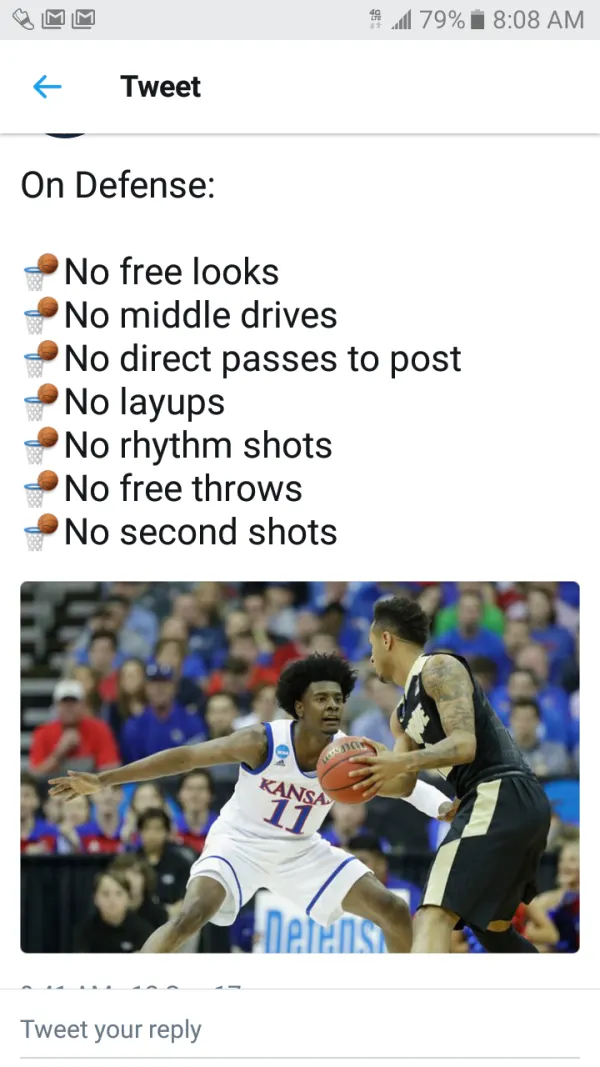Go back using the arrow icon

47,87
